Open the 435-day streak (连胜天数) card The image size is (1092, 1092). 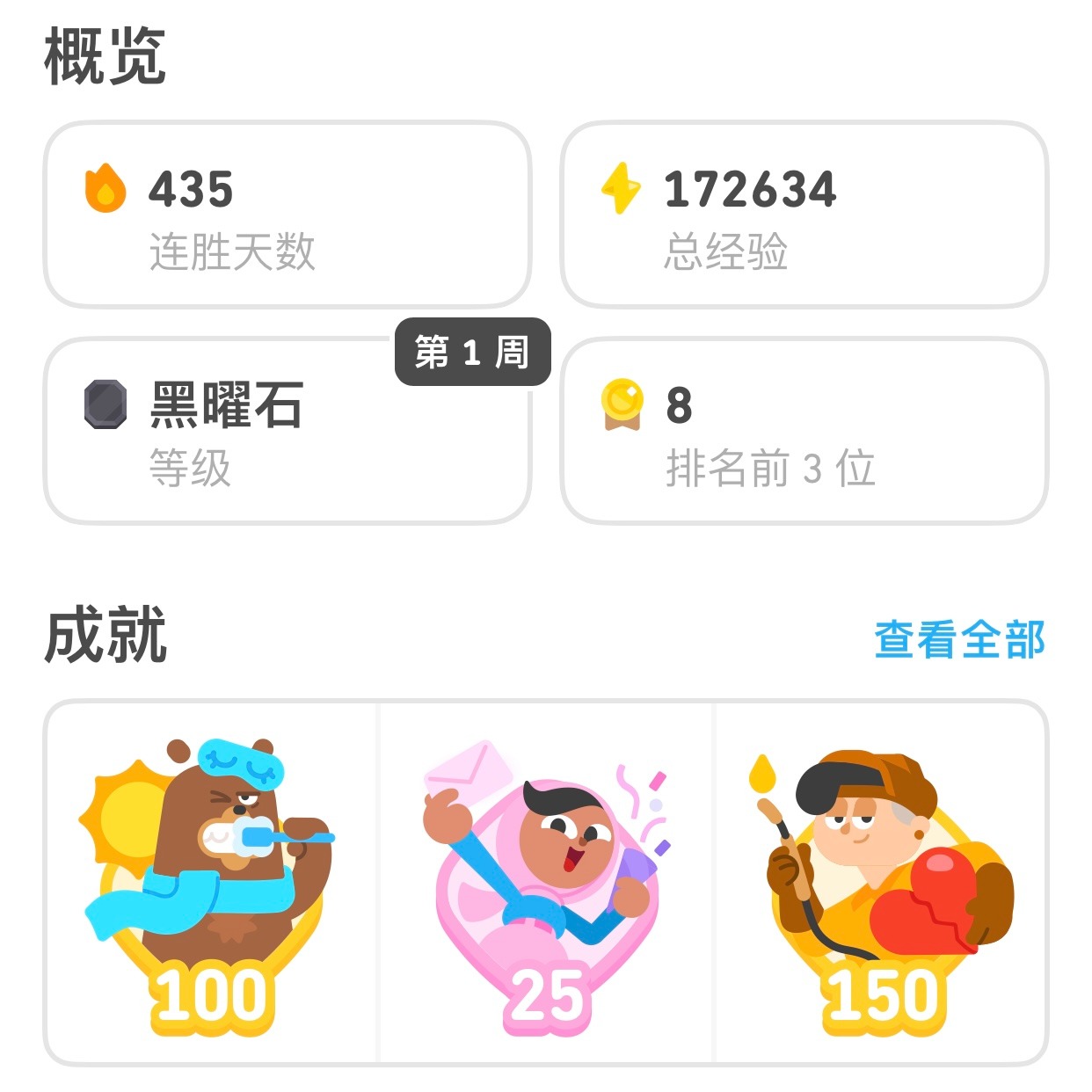pyautogui.click(x=287, y=215)
